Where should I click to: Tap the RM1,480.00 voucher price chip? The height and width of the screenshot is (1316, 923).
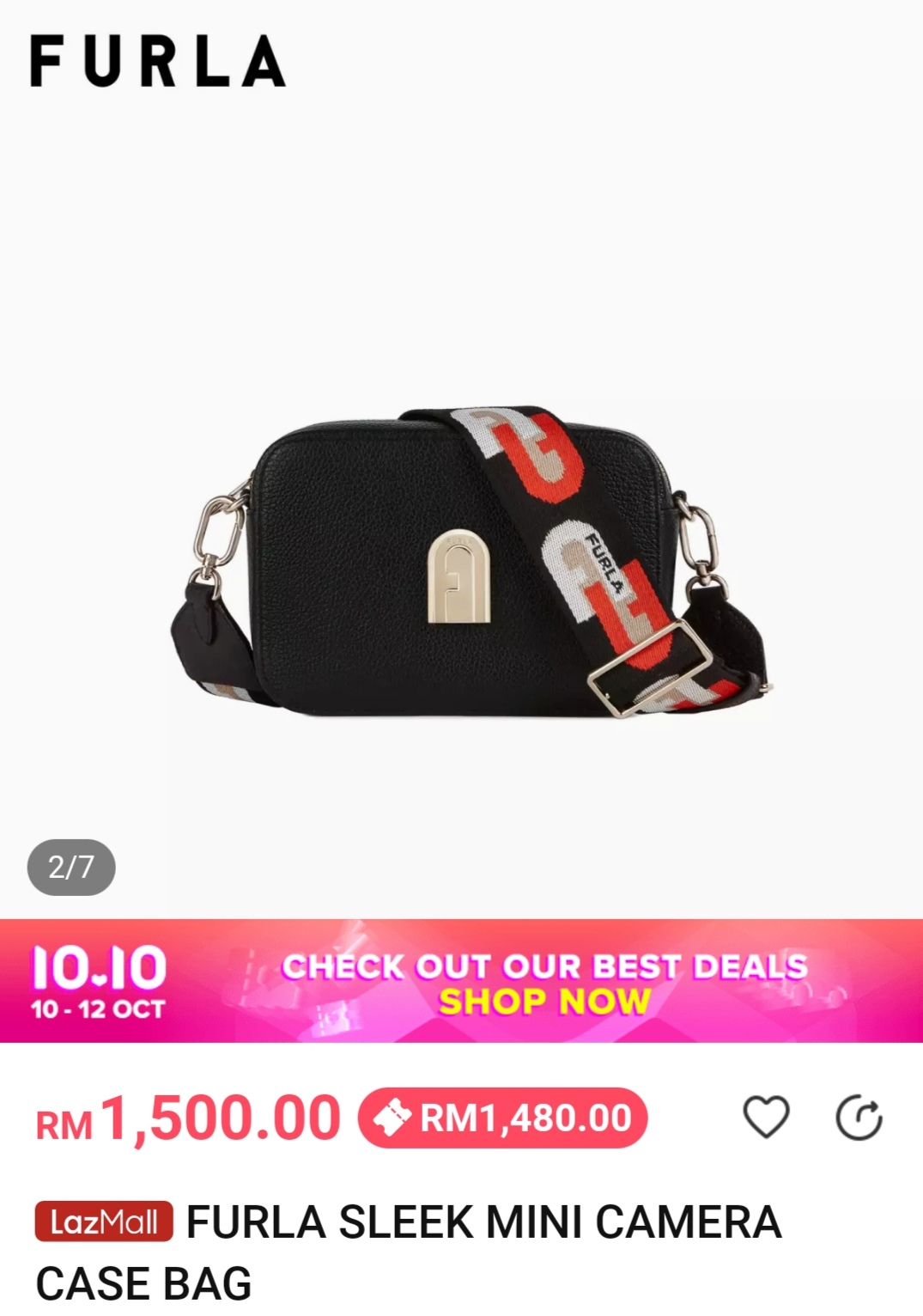503,1118
